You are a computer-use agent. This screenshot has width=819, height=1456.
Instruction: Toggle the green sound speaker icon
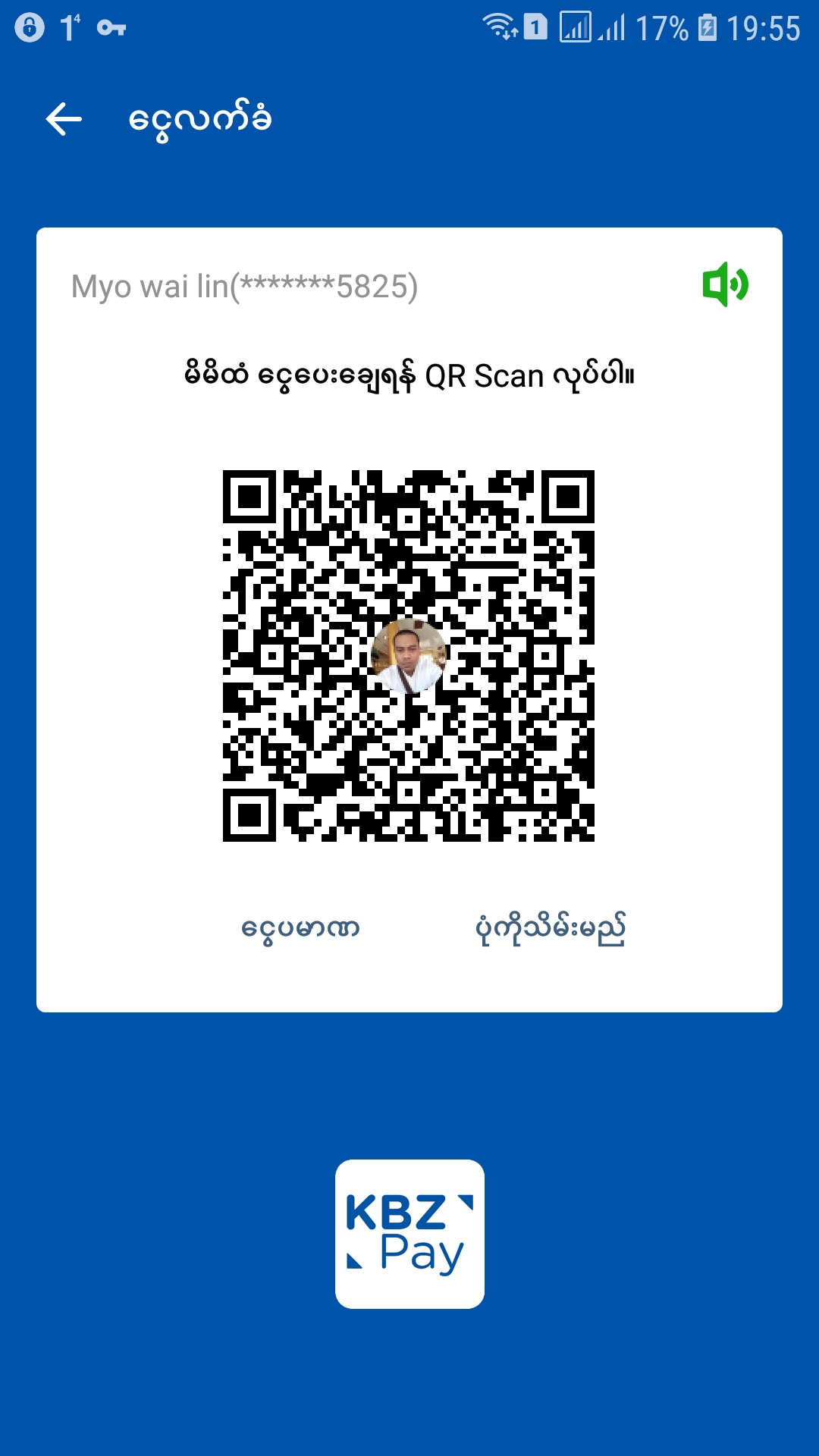point(725,284)
